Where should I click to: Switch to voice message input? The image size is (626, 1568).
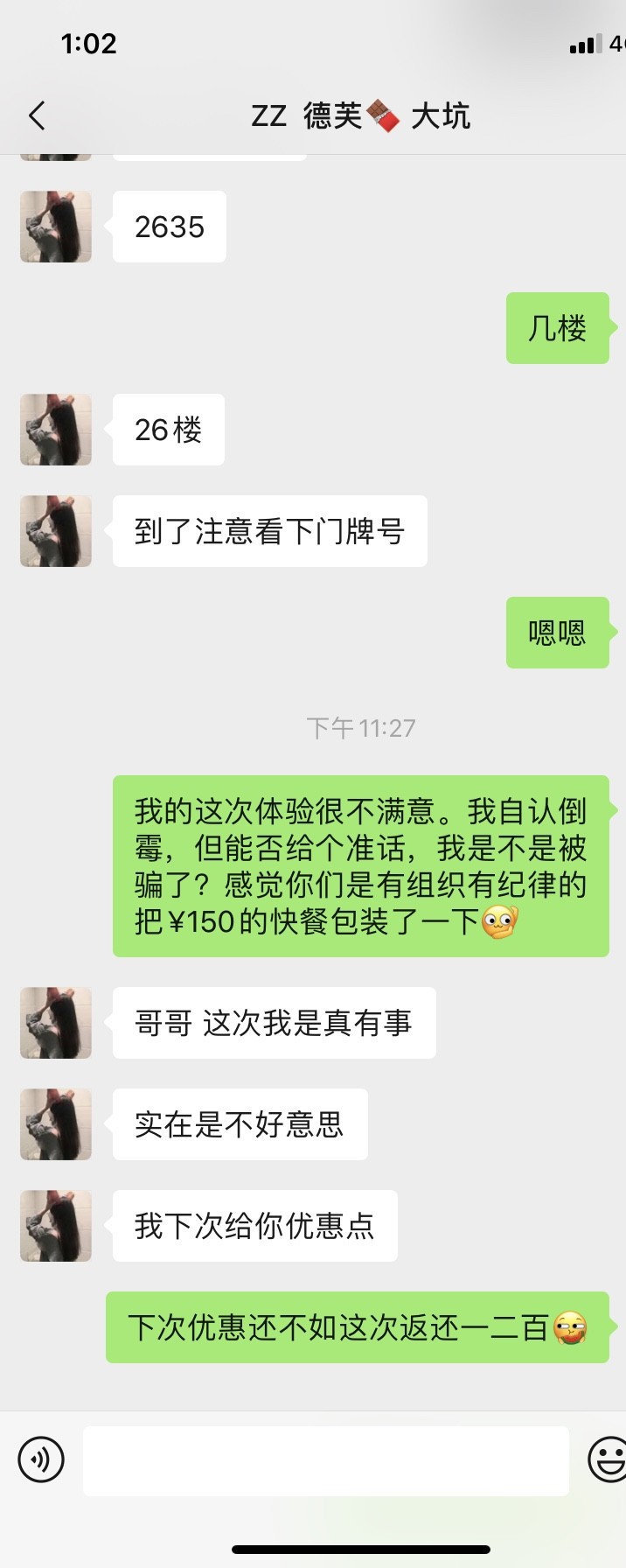pyautogui.click(x=41, y=1459)
